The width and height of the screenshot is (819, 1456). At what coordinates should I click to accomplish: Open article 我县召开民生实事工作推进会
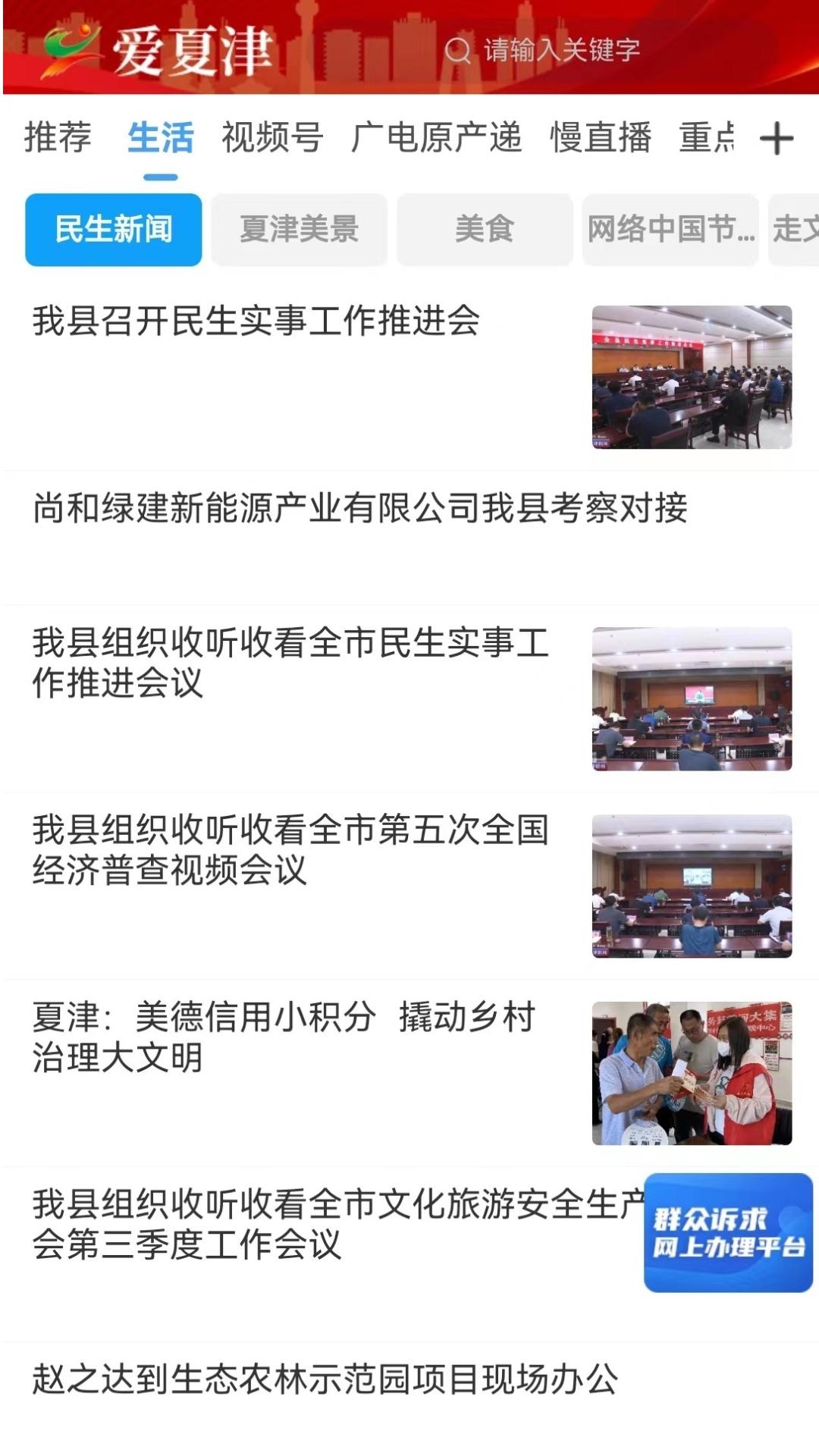[x=256, y=321]
